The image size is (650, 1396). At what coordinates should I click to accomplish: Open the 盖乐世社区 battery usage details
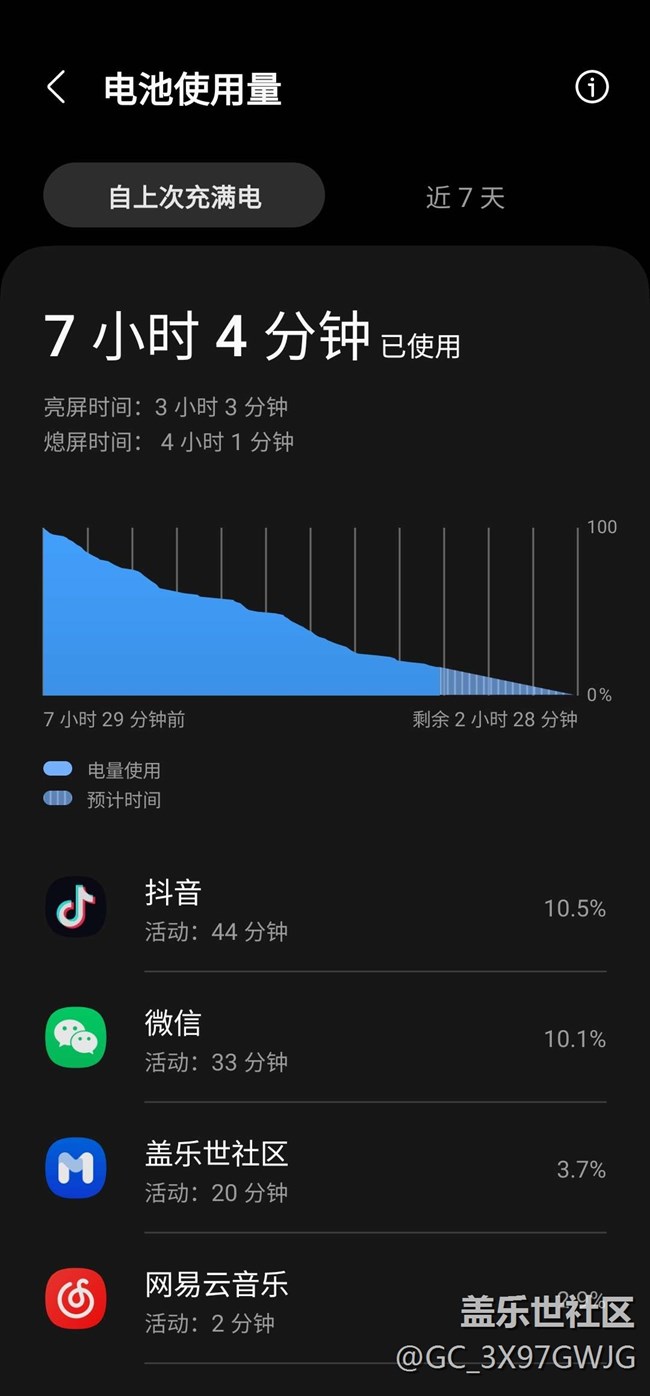click(x=325, y=1169)
